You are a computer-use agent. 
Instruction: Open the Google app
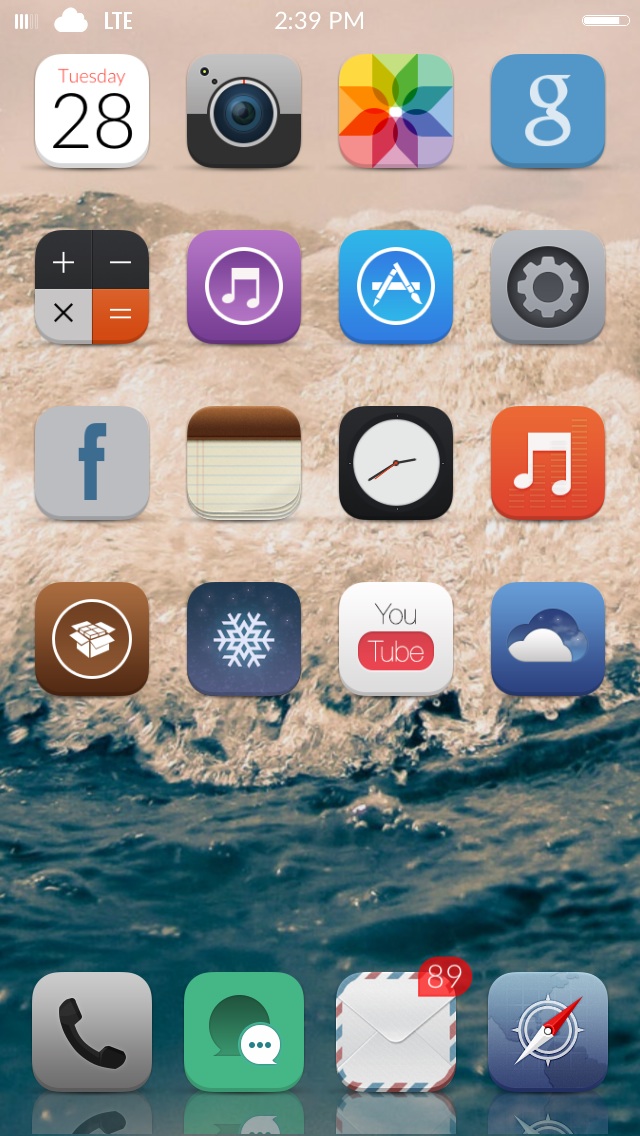[548, 111]
